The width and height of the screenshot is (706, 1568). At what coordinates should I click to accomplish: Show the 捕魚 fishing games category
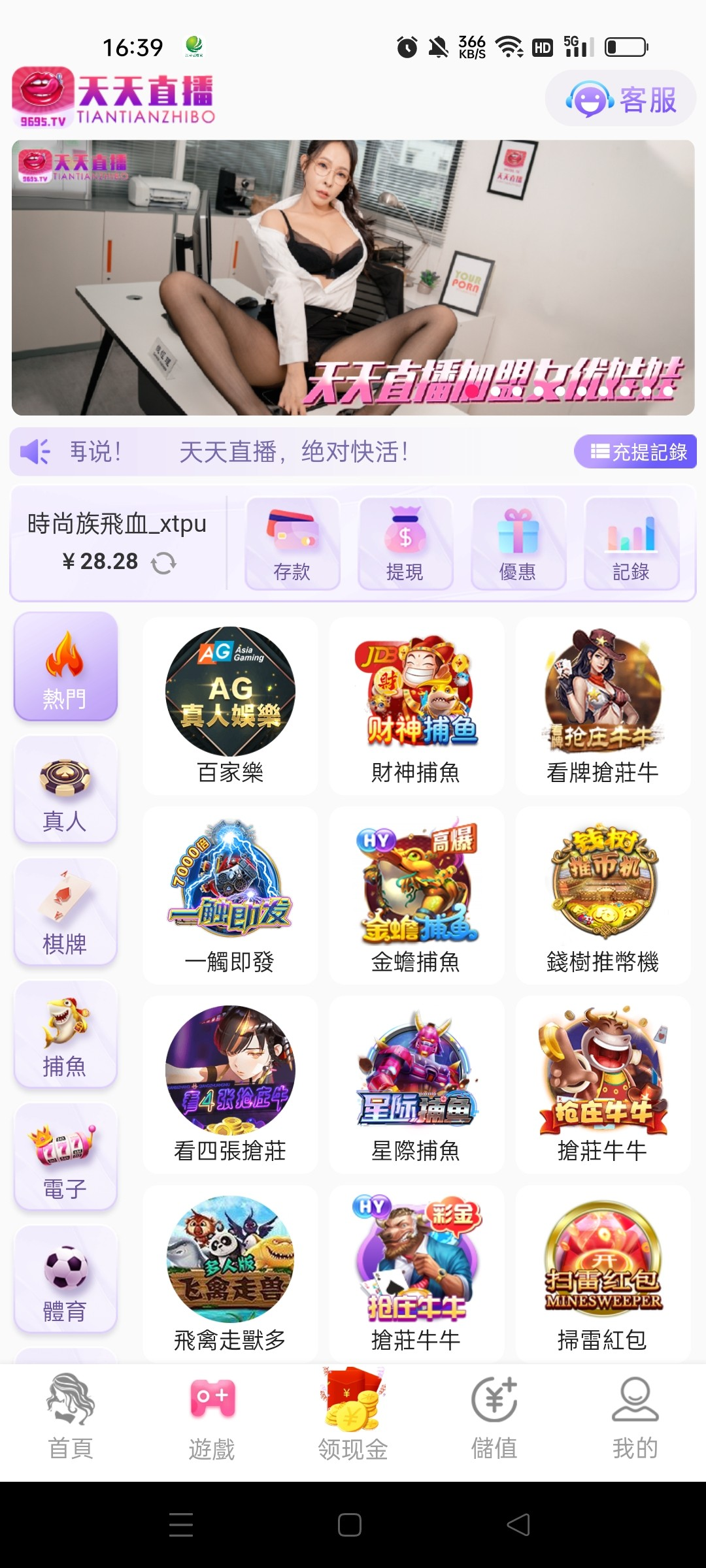pos(65,1034)
